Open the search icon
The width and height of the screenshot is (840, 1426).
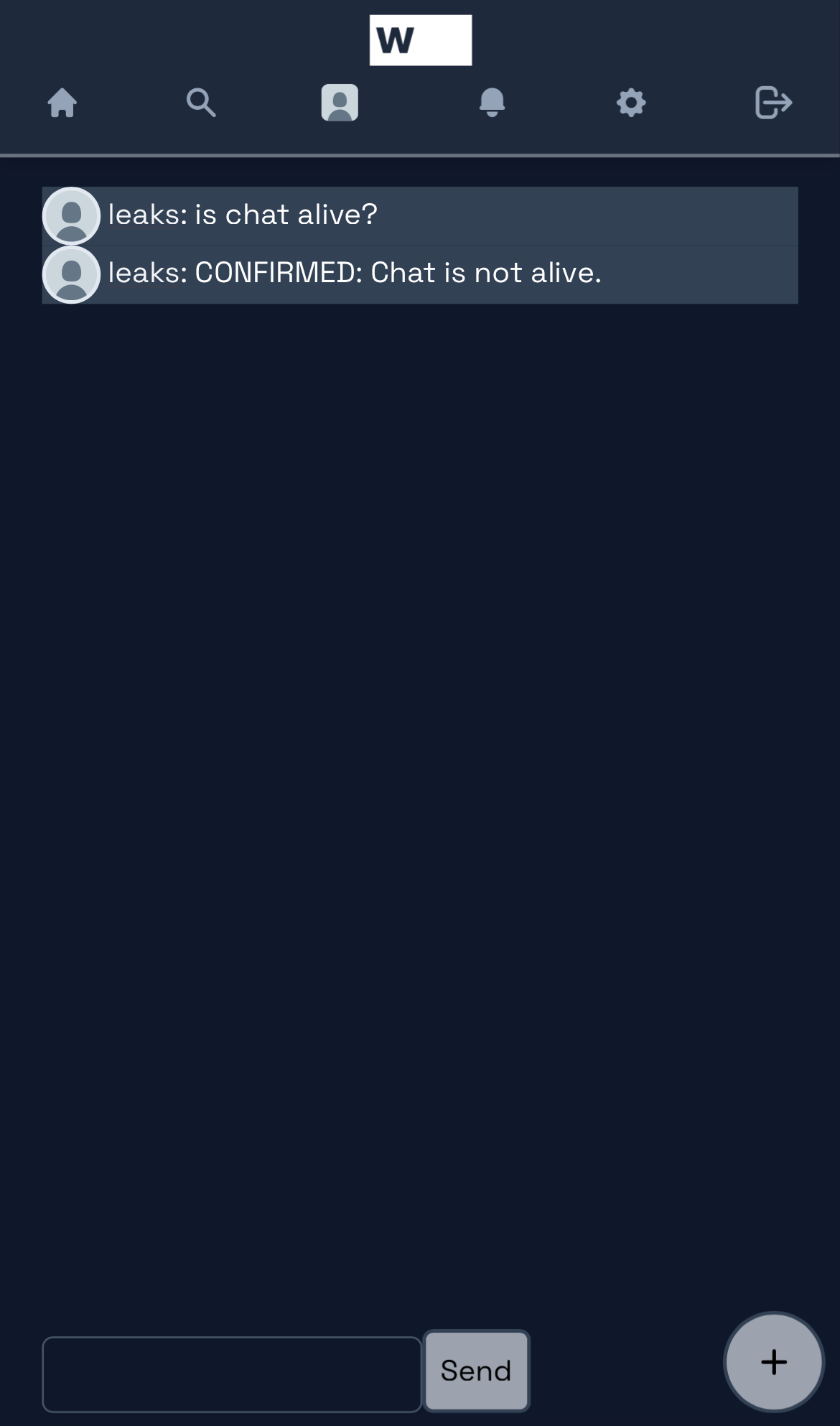pos(201,103)
